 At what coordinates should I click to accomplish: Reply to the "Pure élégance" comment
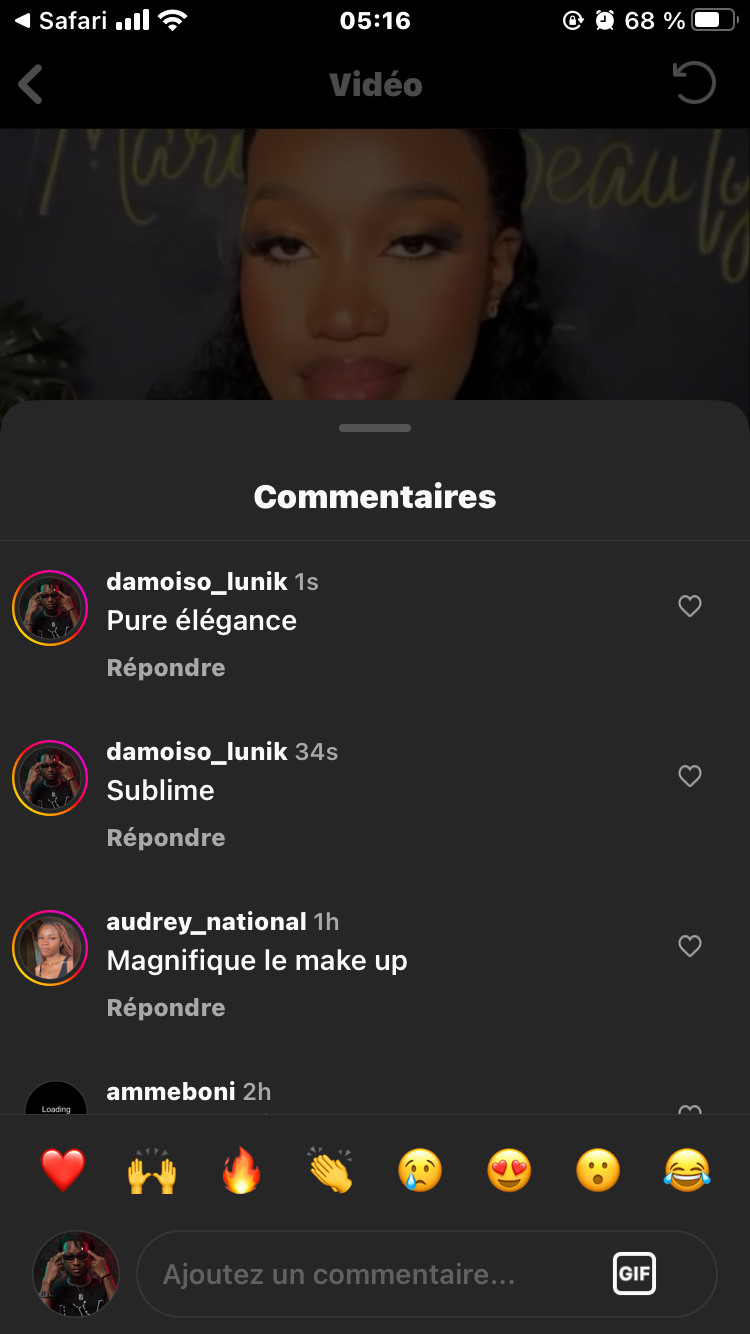click(x=166, y=668)
